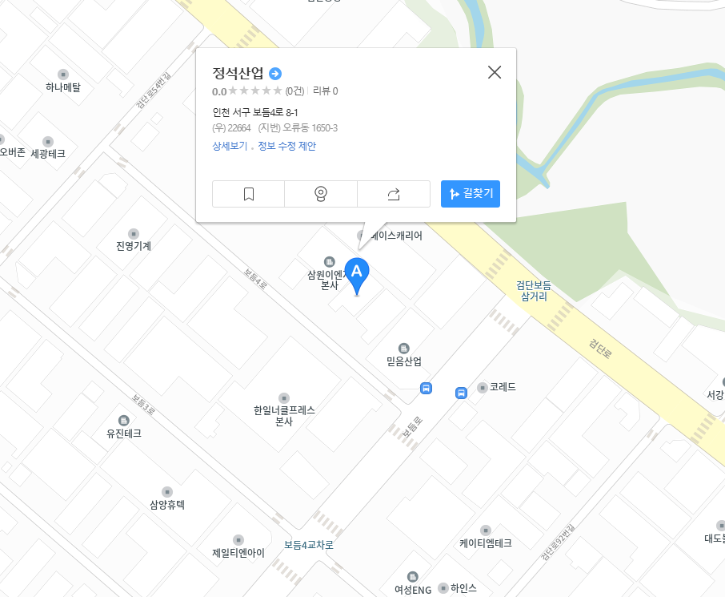
Task: Open the 정석산업 place page arrow
Action: pos(276,73)
